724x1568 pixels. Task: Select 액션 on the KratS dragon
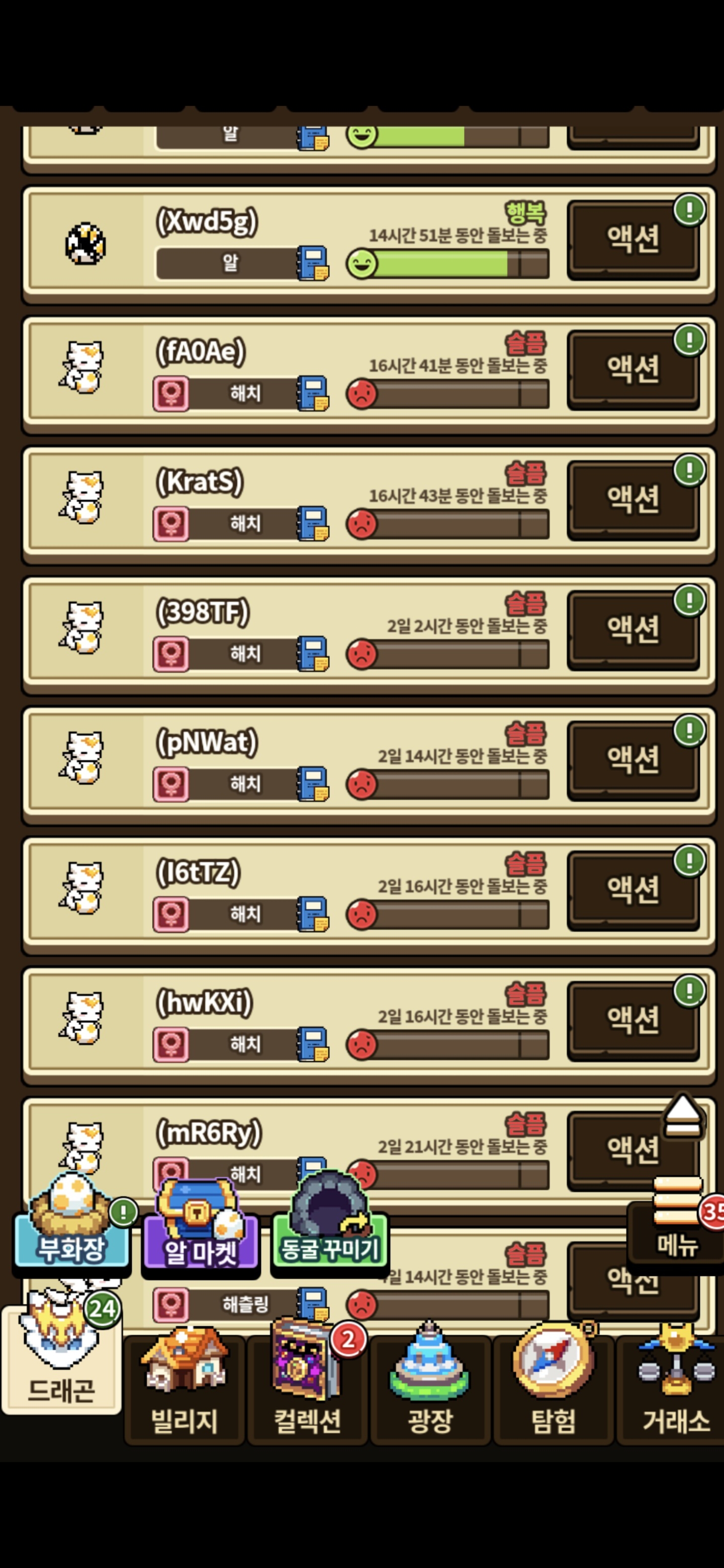632,499
